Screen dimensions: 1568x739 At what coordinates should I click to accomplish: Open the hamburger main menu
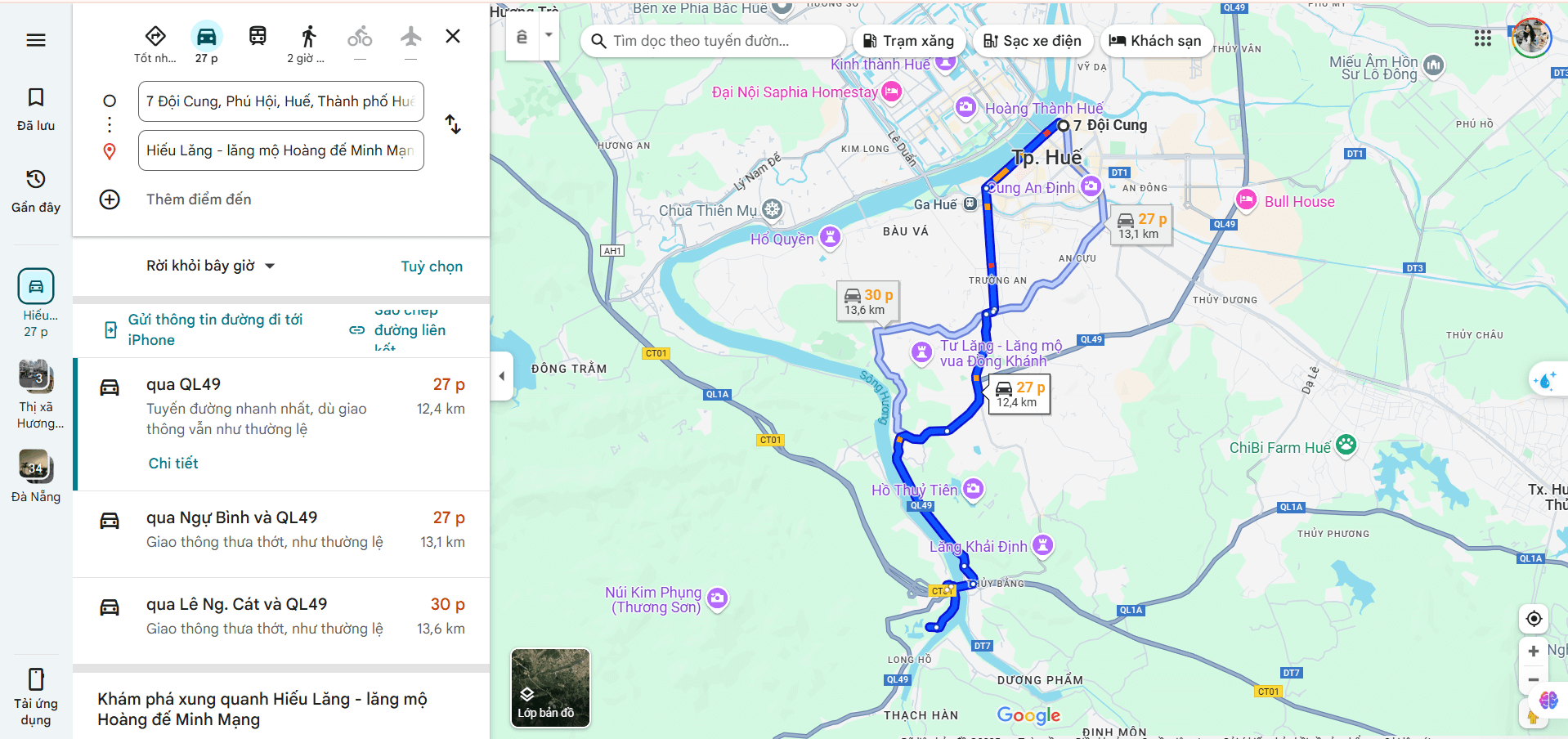point(36,40)
